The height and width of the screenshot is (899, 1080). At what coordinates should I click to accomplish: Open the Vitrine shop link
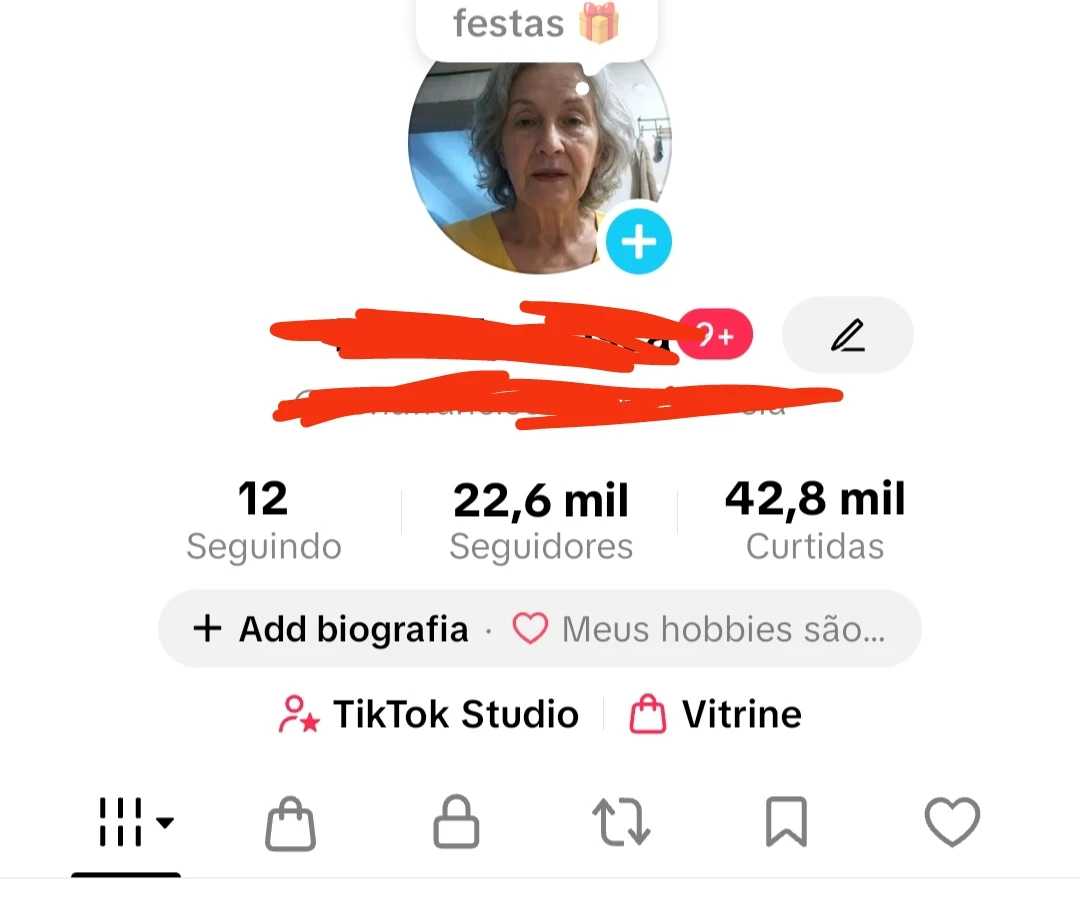[x=716, y=715]
